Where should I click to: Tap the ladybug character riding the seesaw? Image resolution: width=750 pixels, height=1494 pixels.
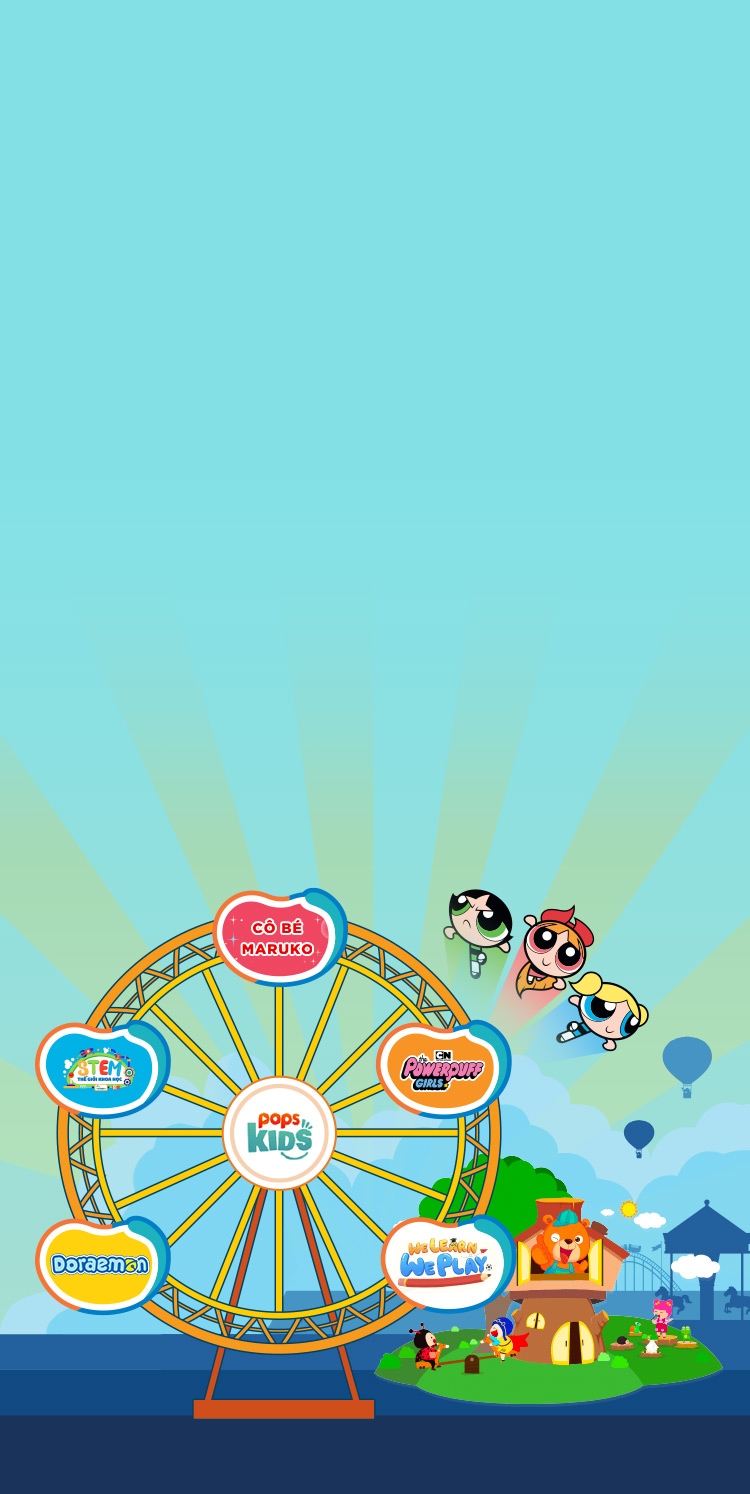[x=424, y=1348]
